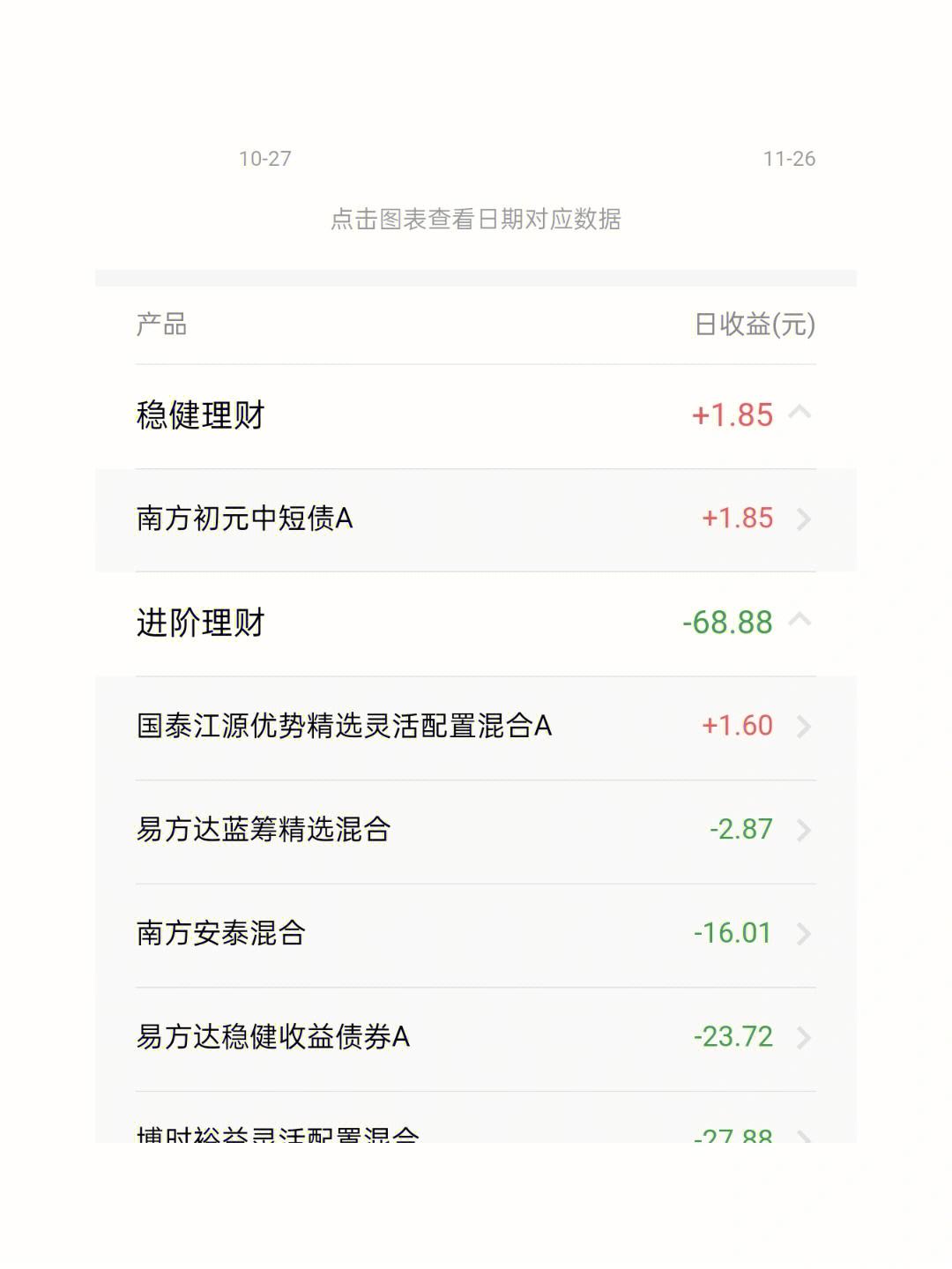Collapse the 稳健理财 section
Viewport: 952px width, 1269px height.
pos(800,414)
